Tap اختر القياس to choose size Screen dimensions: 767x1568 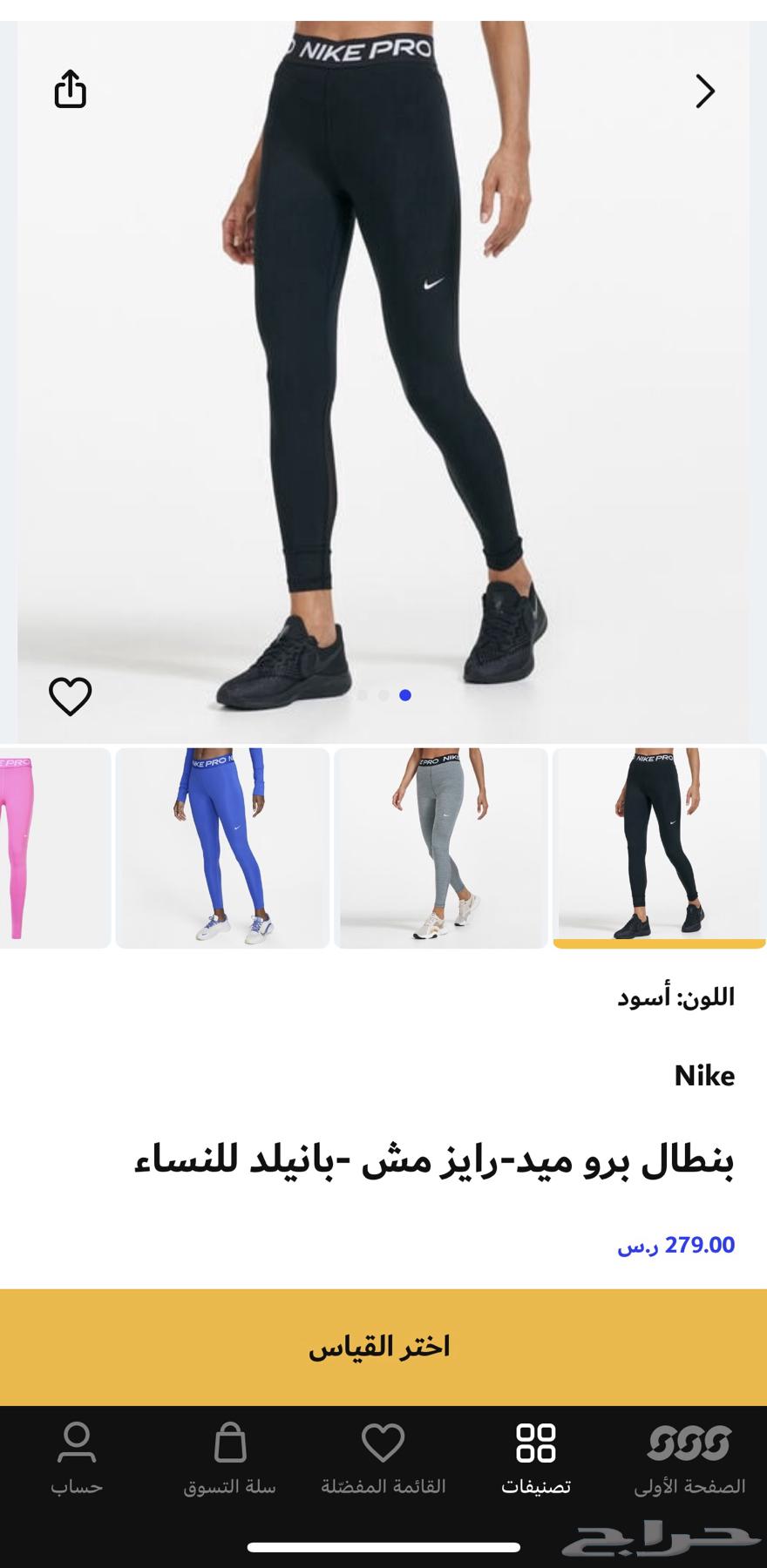point(383,1347)
